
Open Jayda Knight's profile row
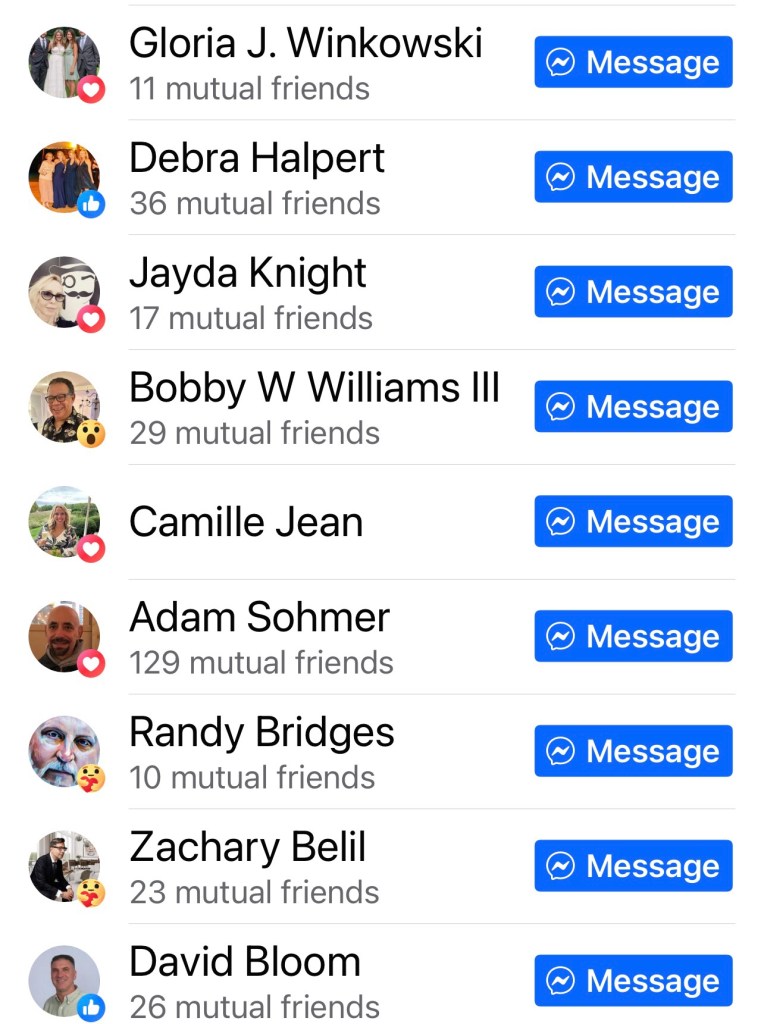[248, 274]
